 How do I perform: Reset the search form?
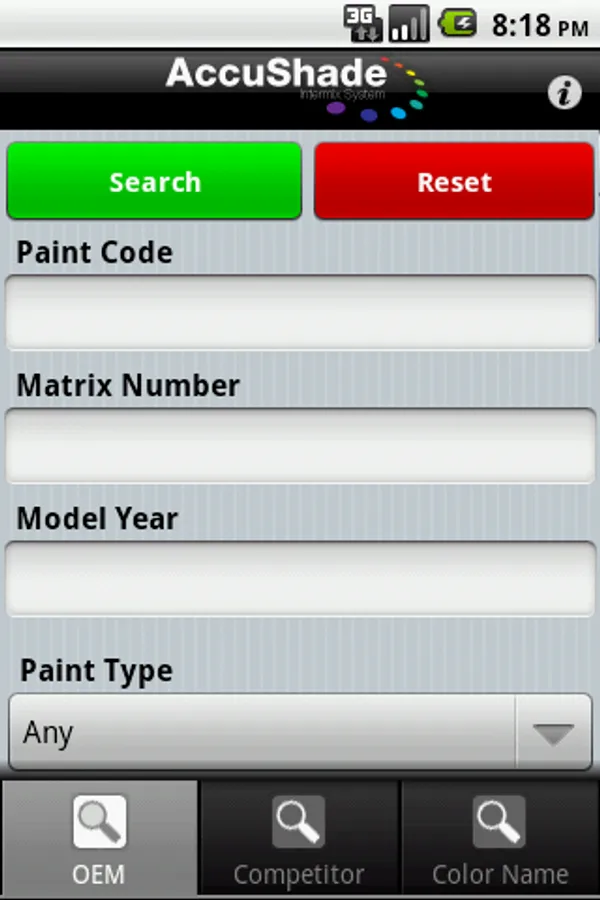(454, 181)
